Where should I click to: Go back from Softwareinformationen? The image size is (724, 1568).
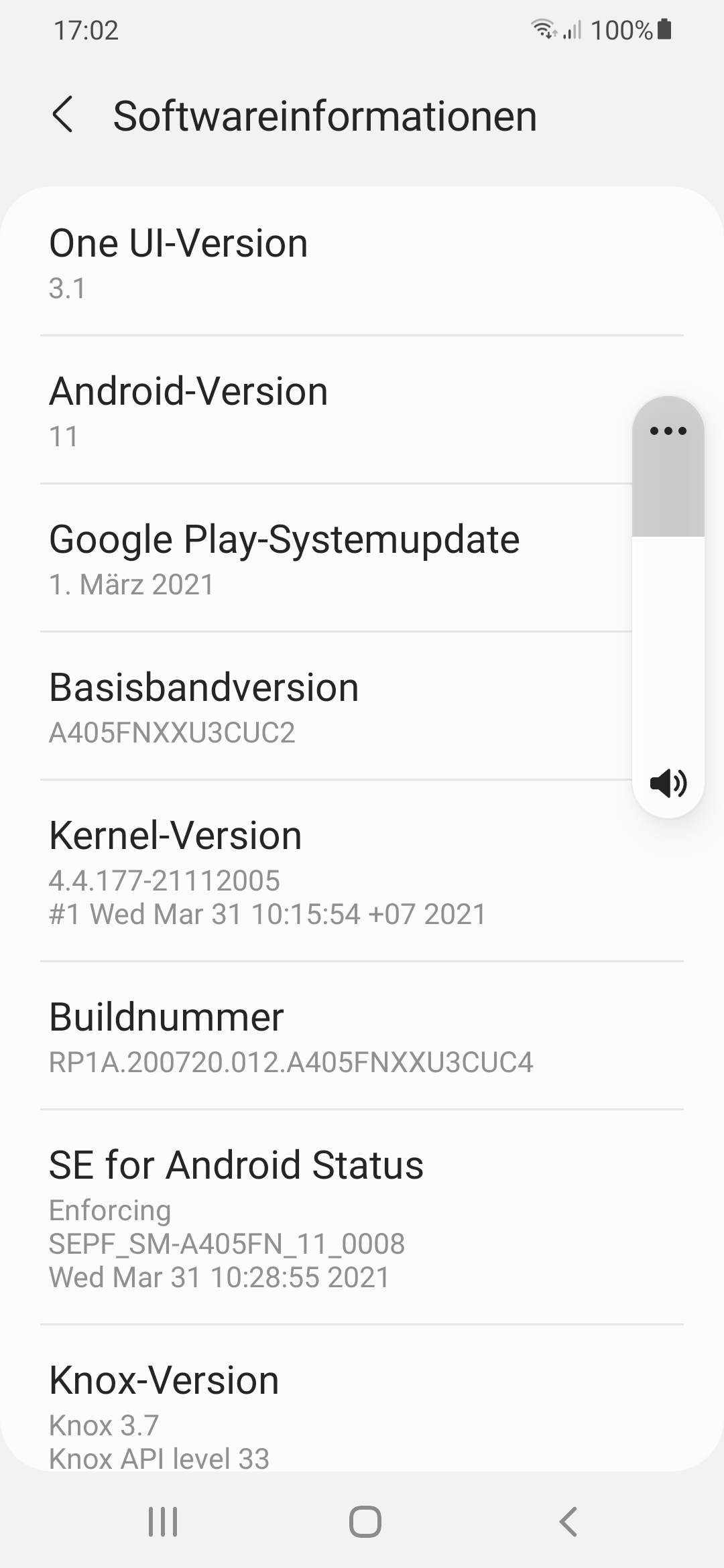(63, 115)
